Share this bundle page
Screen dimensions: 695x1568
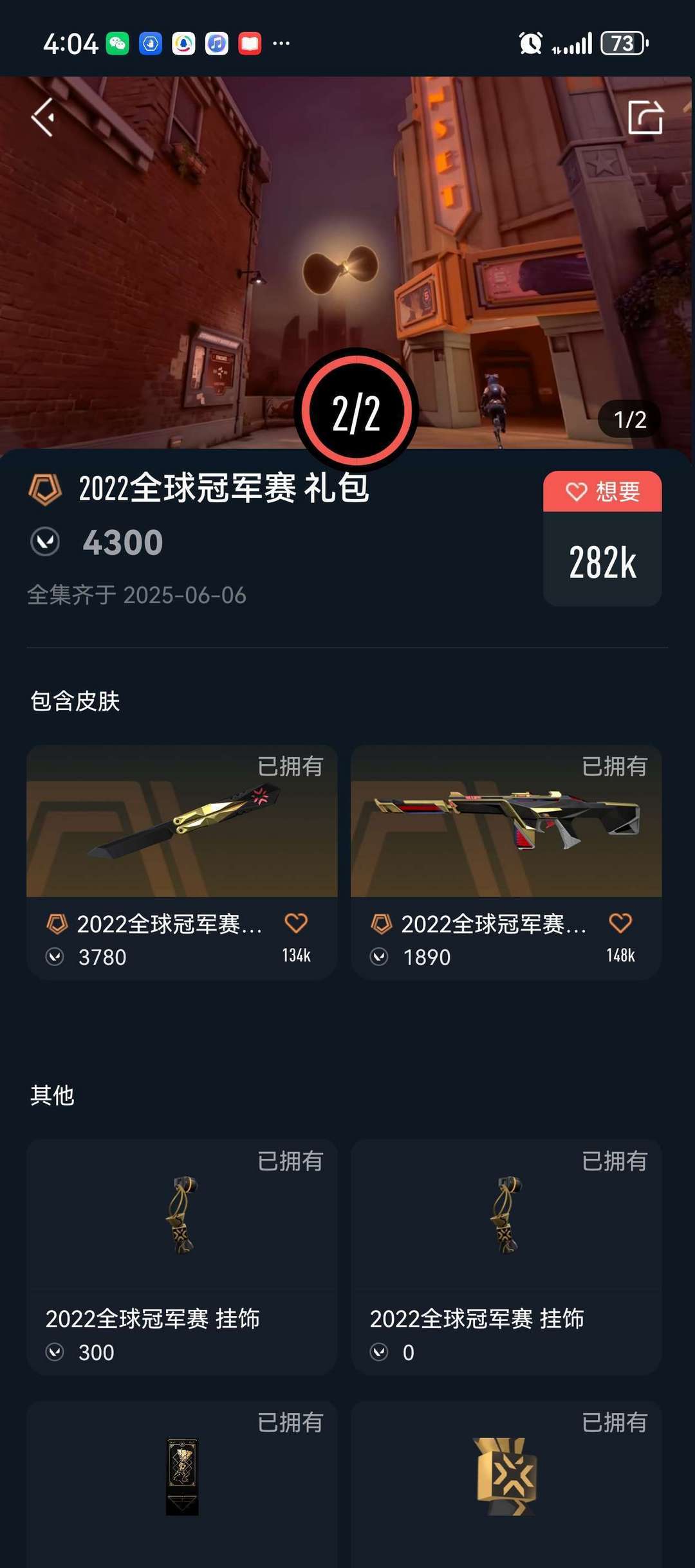tap(645, 117)
